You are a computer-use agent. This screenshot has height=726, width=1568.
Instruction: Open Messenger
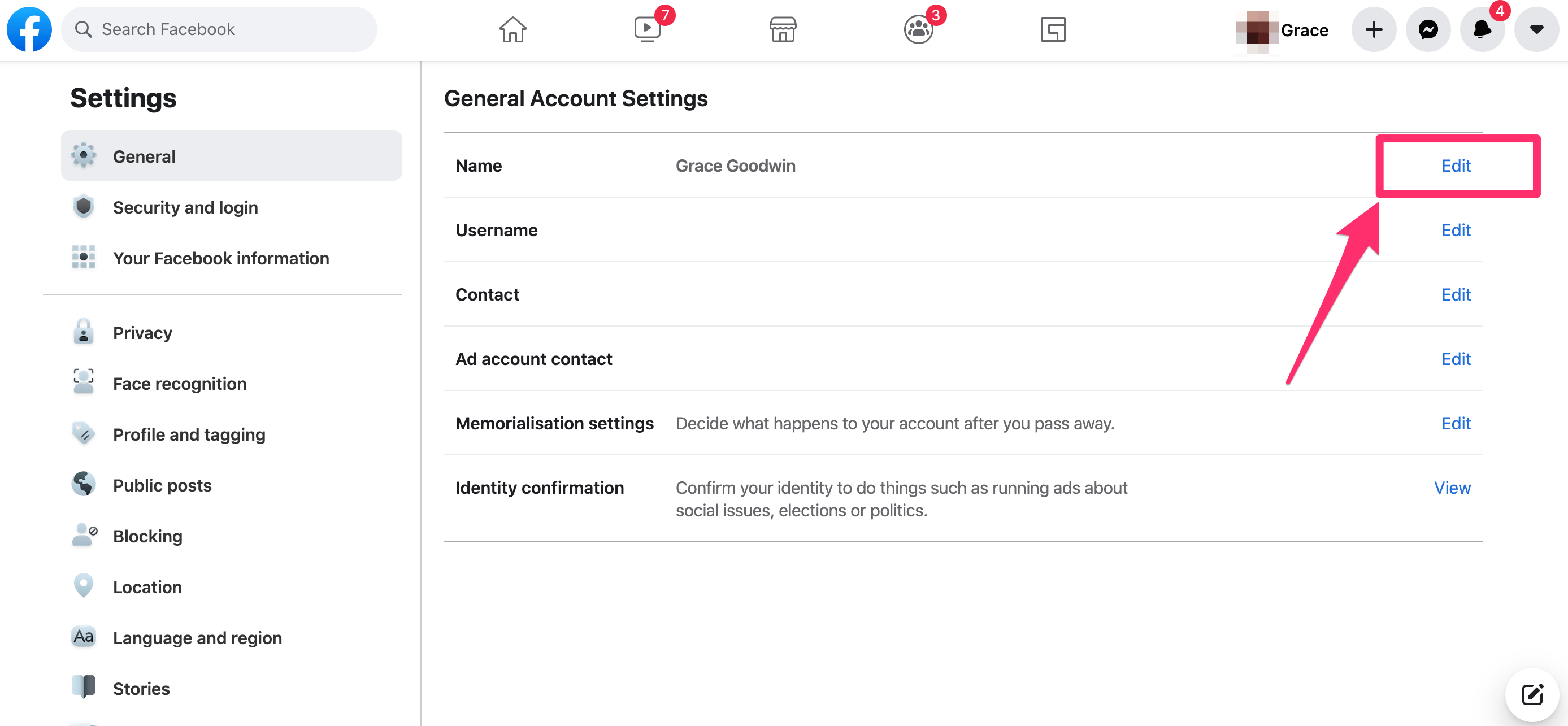click(x=1428, y=30)
